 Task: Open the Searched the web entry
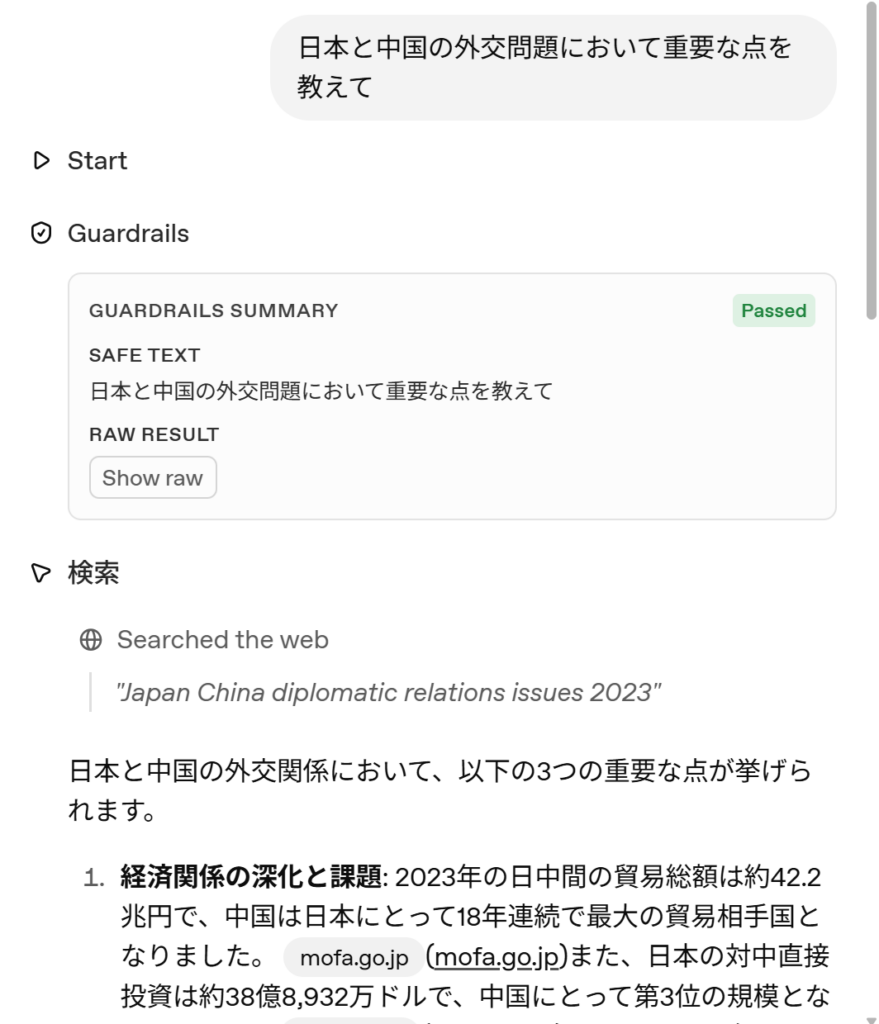point(222,640)
